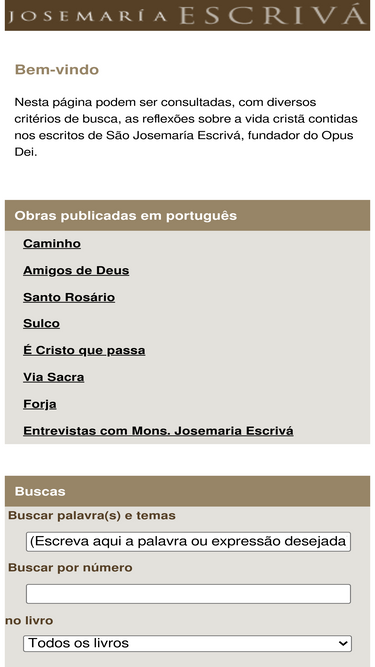
Task: Expand the Todos os livros dropdown
Action: (x=188, y=643)
